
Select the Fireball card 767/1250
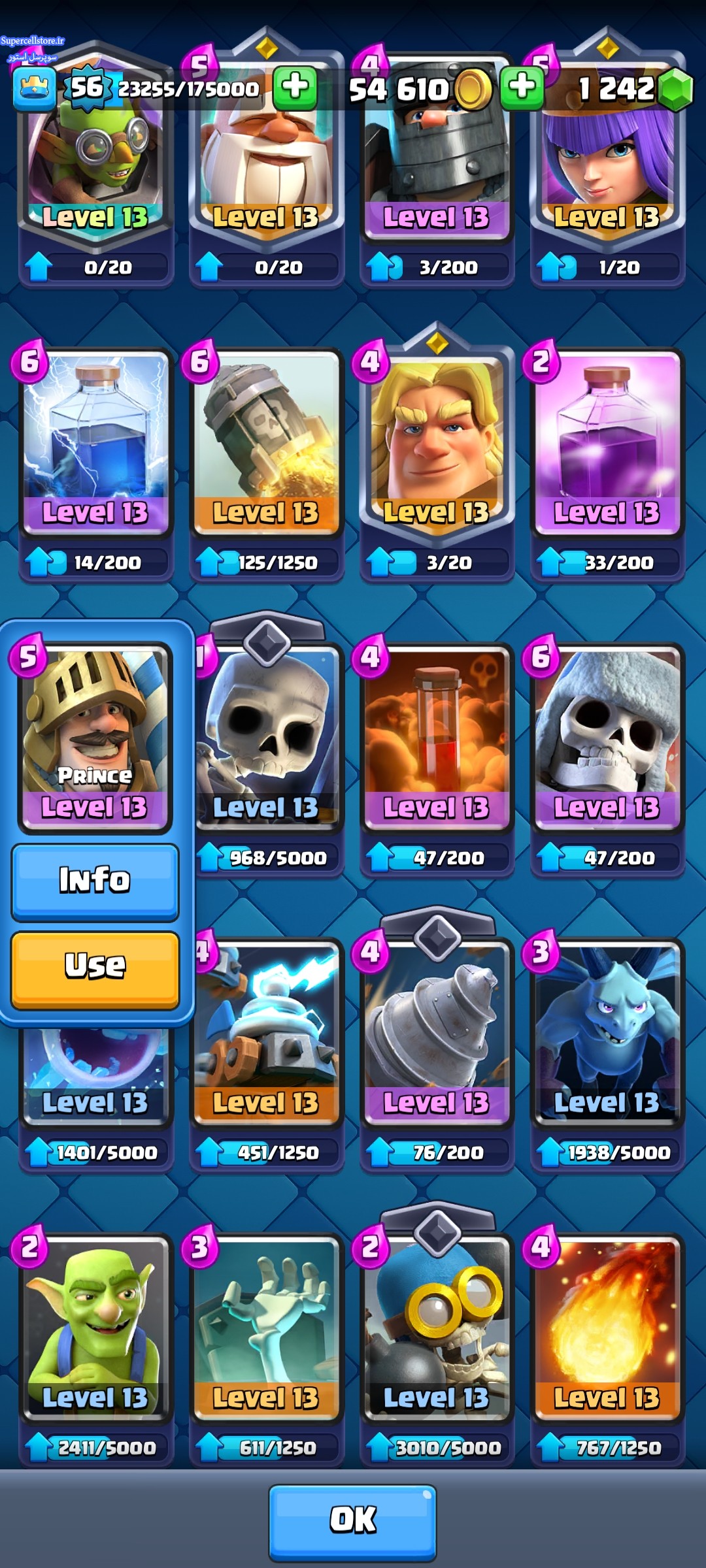(607, 1326)
